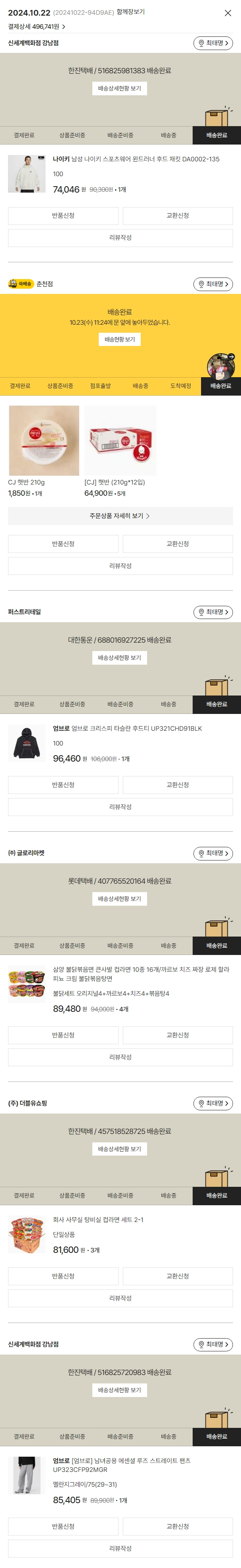The height and width of the screenshot is (1568, 241).
Task: Open [CJ] 햇반 (210g*12입) product
Action: click(120, 441)
